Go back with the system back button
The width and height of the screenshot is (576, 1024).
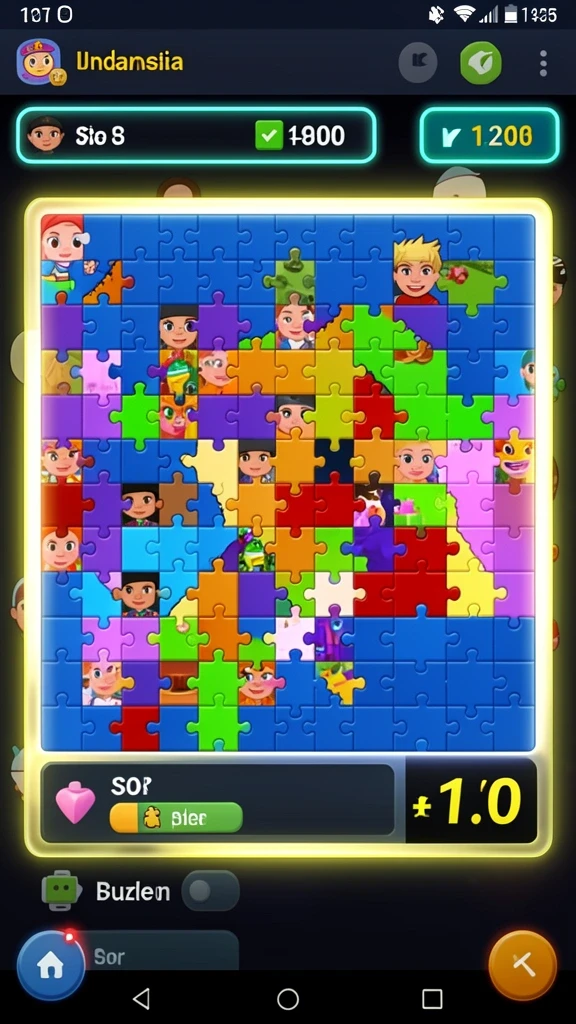coord(141,998)
